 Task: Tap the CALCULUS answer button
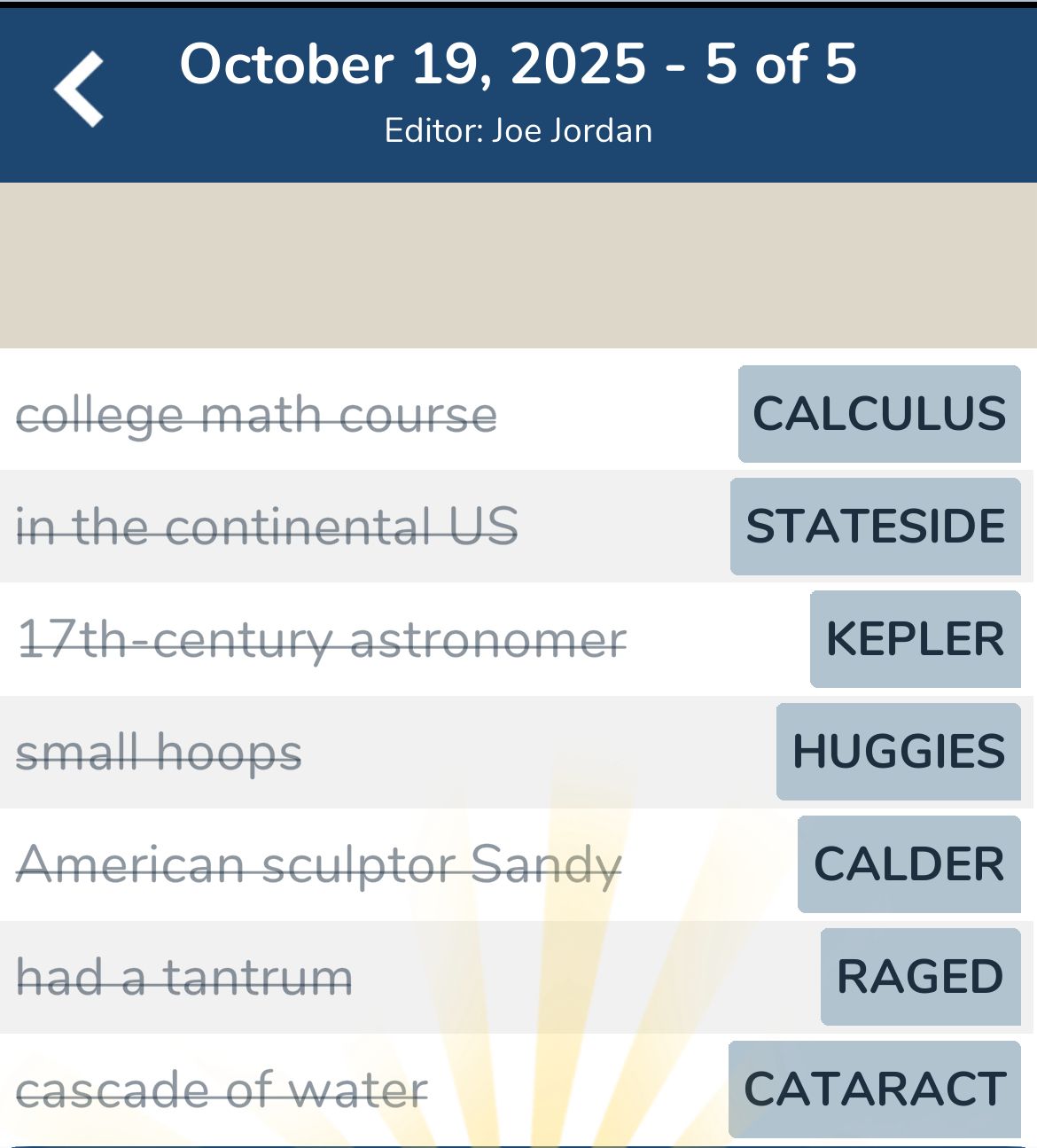coord(879,414)
